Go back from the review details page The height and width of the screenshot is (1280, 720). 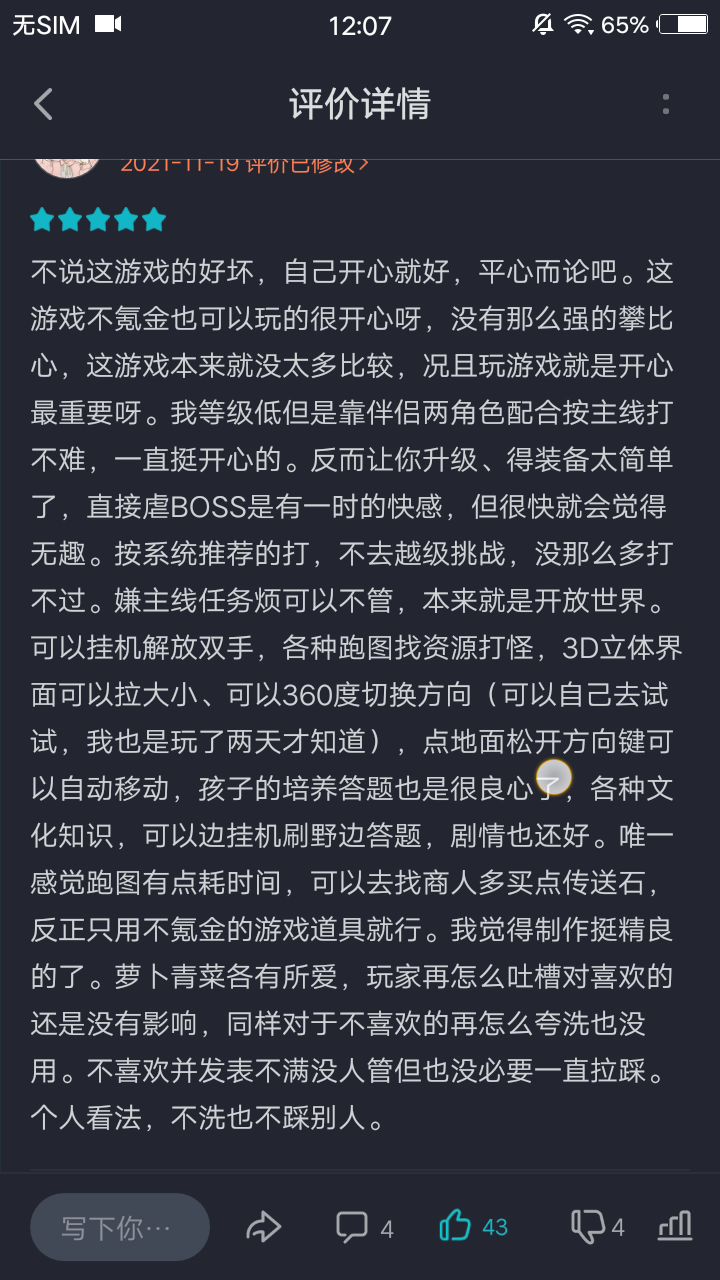[43, 104]
